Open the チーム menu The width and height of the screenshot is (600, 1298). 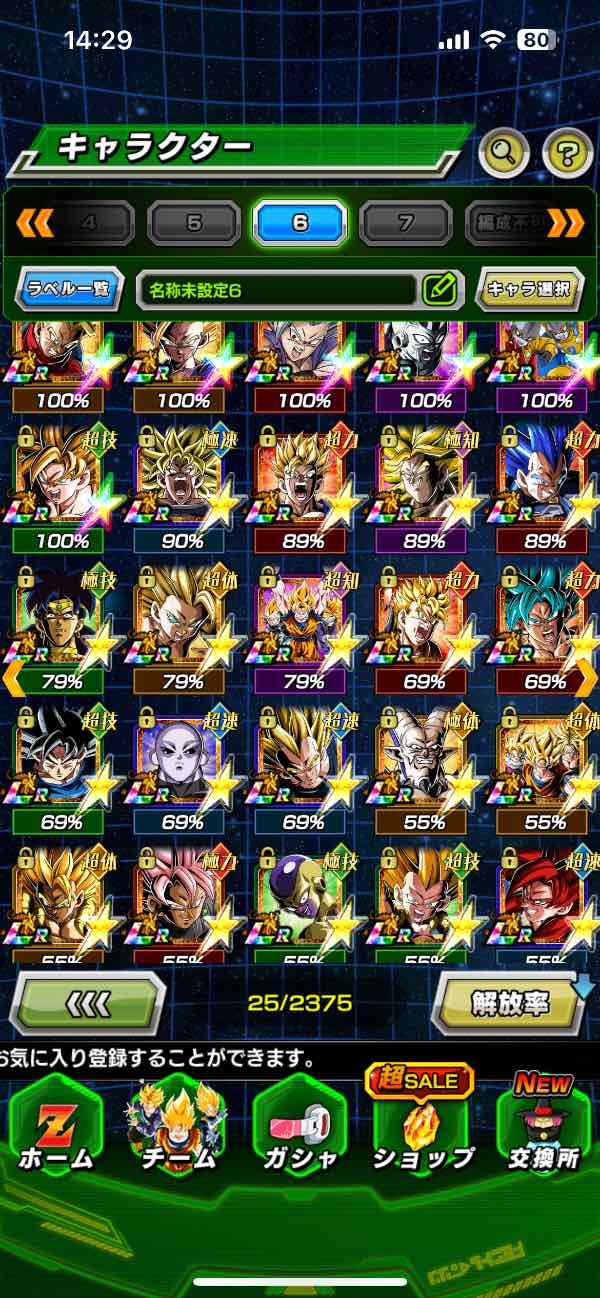click(177, 1125)
